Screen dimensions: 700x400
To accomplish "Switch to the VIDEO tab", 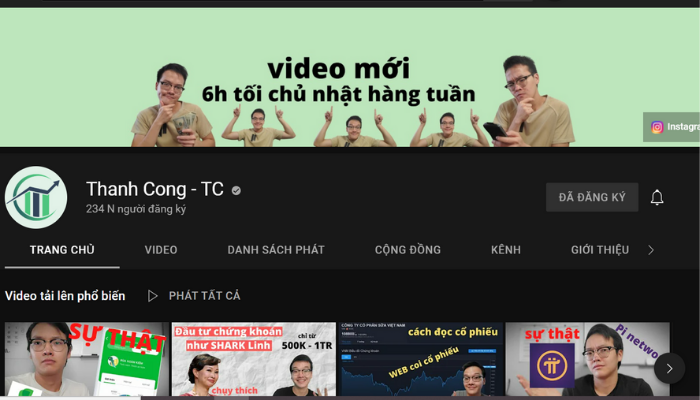I will (160, 250).
